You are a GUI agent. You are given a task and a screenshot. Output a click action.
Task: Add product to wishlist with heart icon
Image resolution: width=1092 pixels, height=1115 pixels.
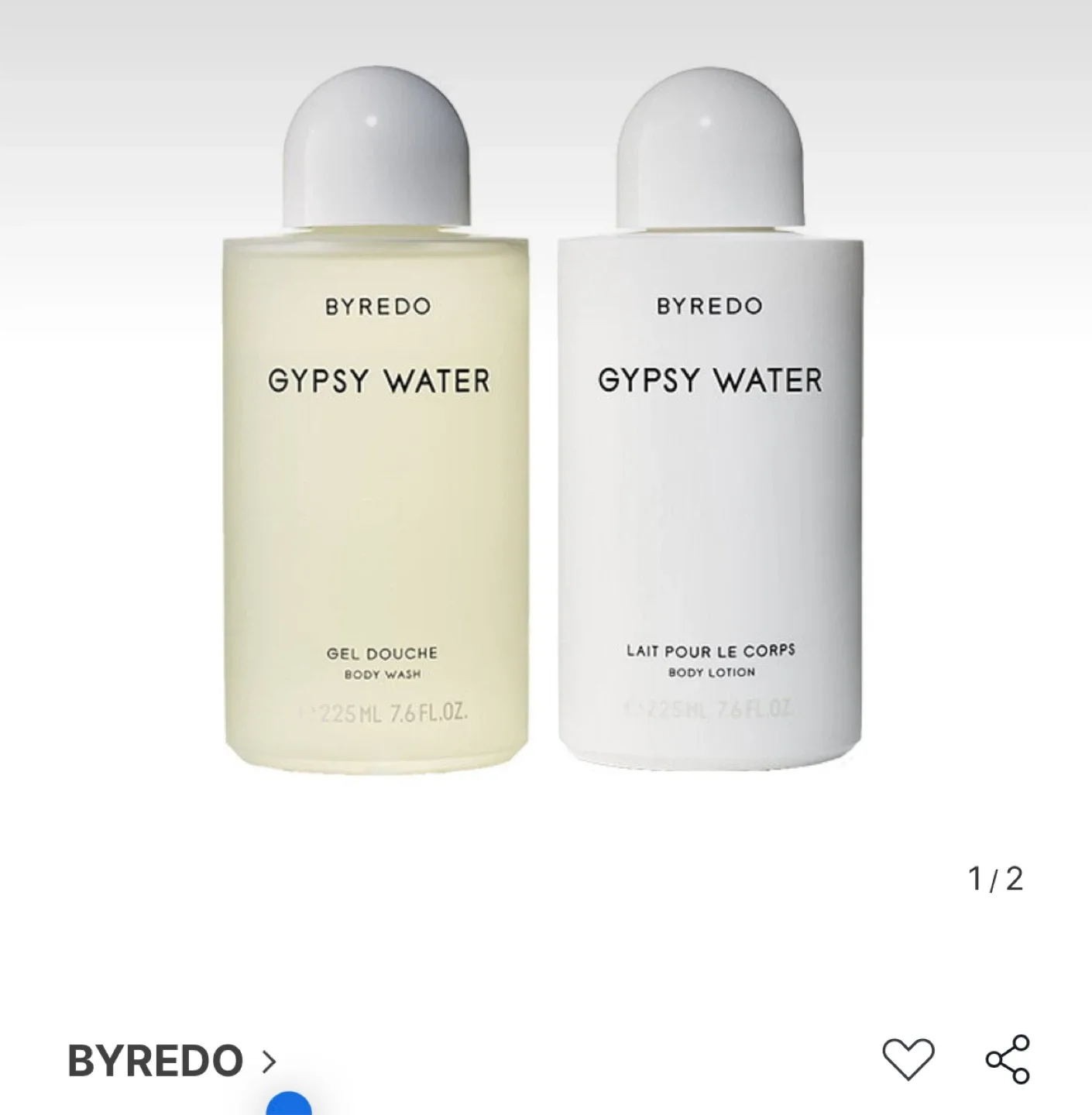(908, 1058)
